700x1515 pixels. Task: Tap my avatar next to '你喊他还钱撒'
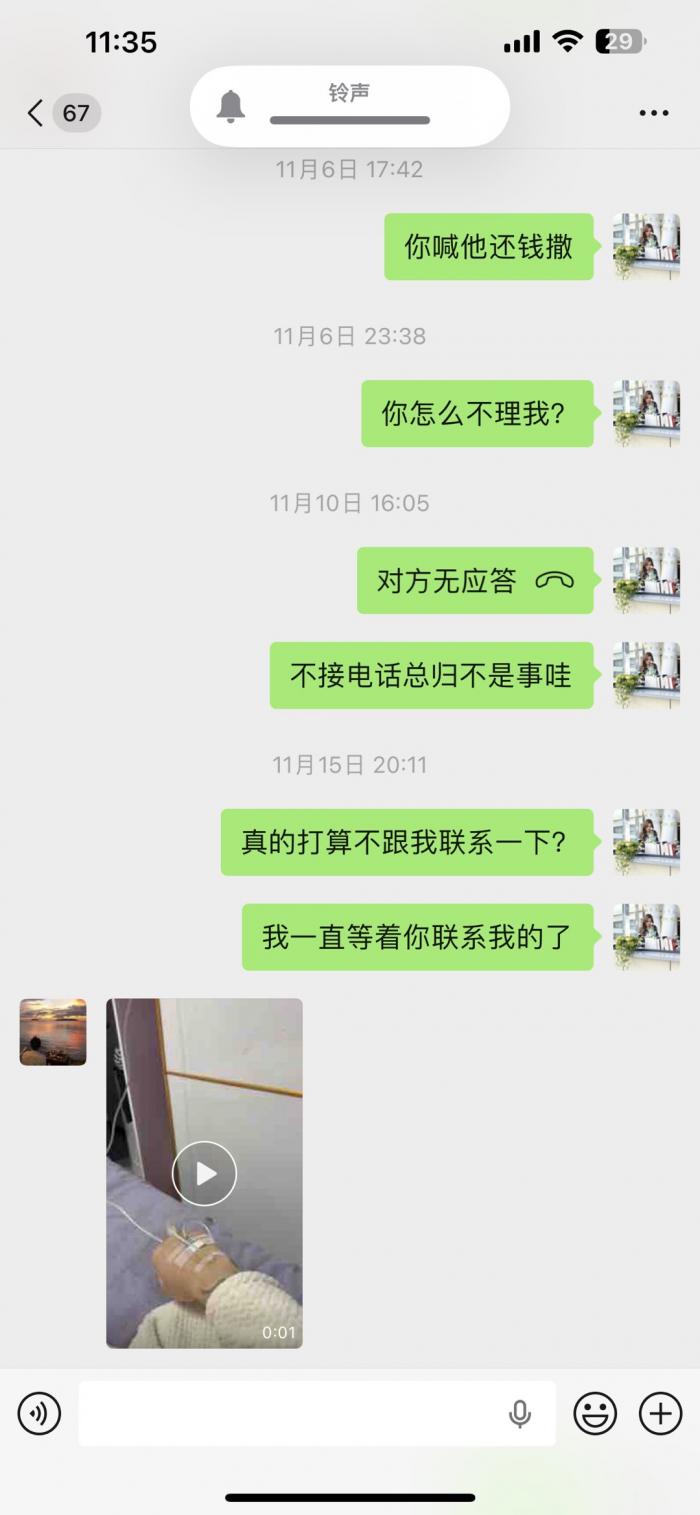646,246
